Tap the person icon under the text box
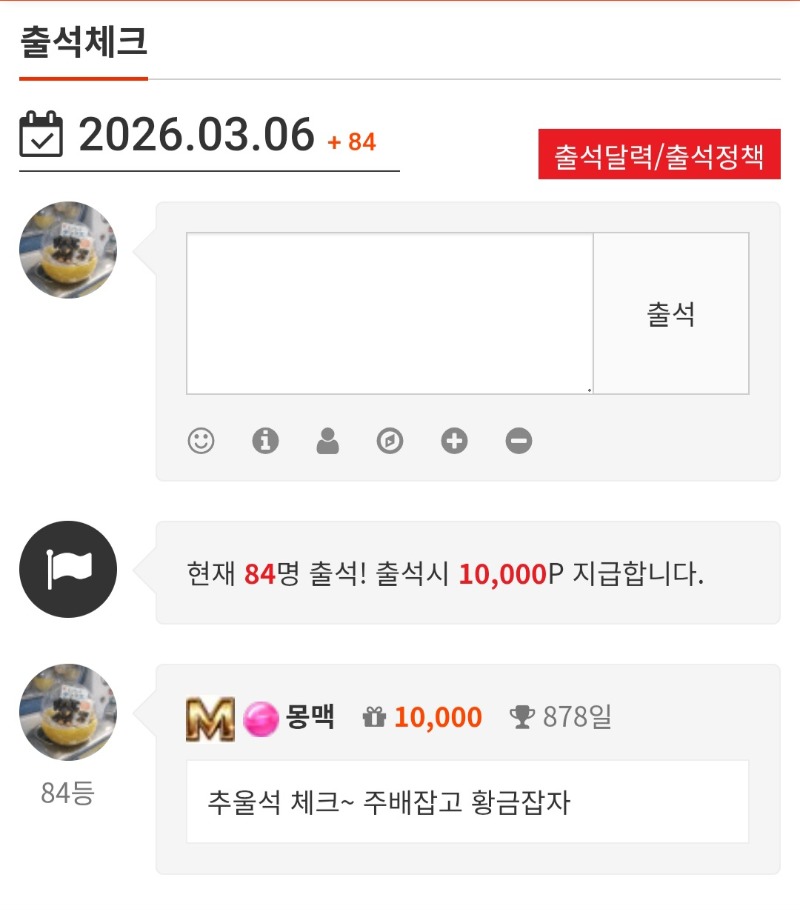Image resolution: width=800 pixels, height=912 pixels. click(x=327, y=441)
